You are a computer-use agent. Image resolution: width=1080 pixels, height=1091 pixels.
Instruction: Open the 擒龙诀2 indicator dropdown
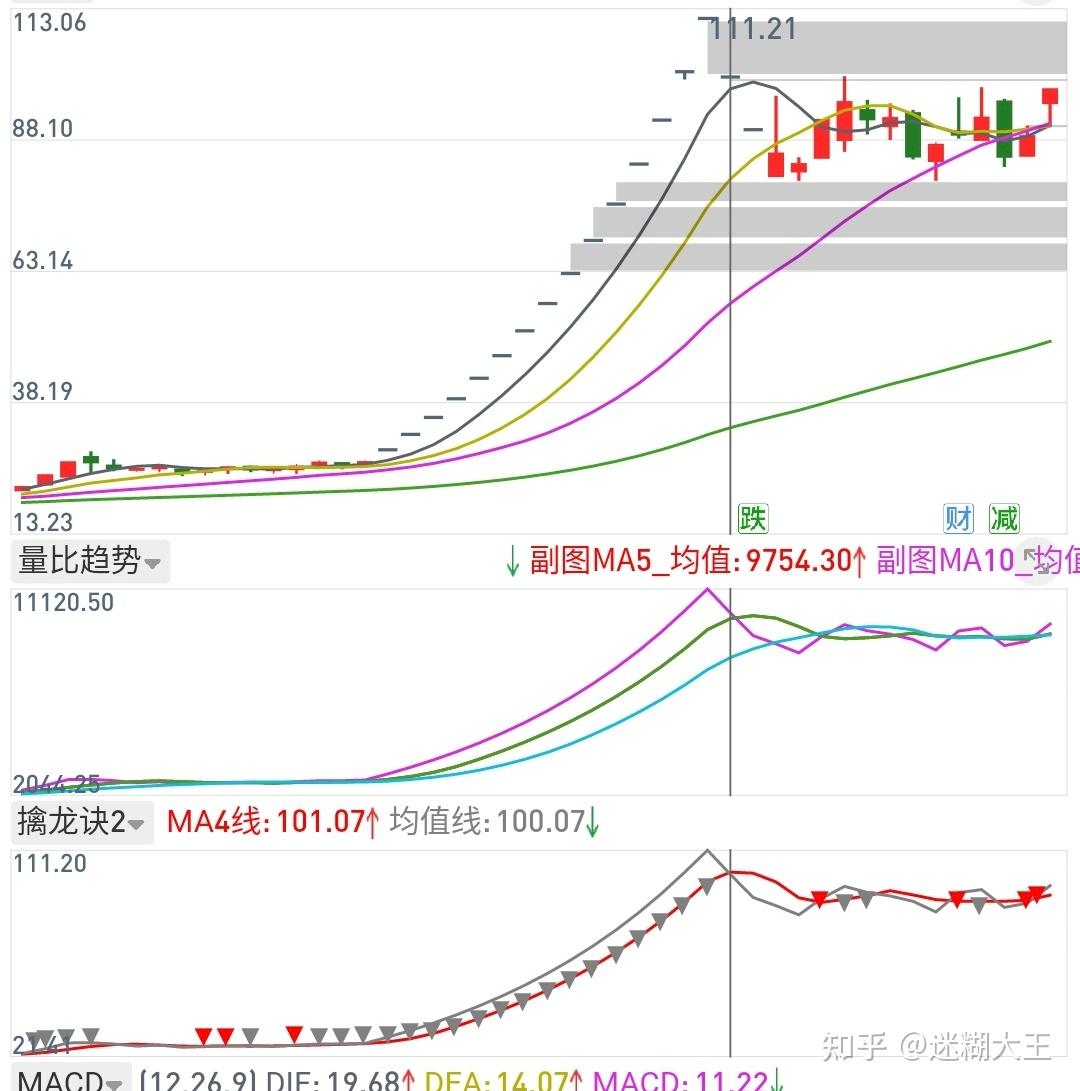click(x=82, y=823)
